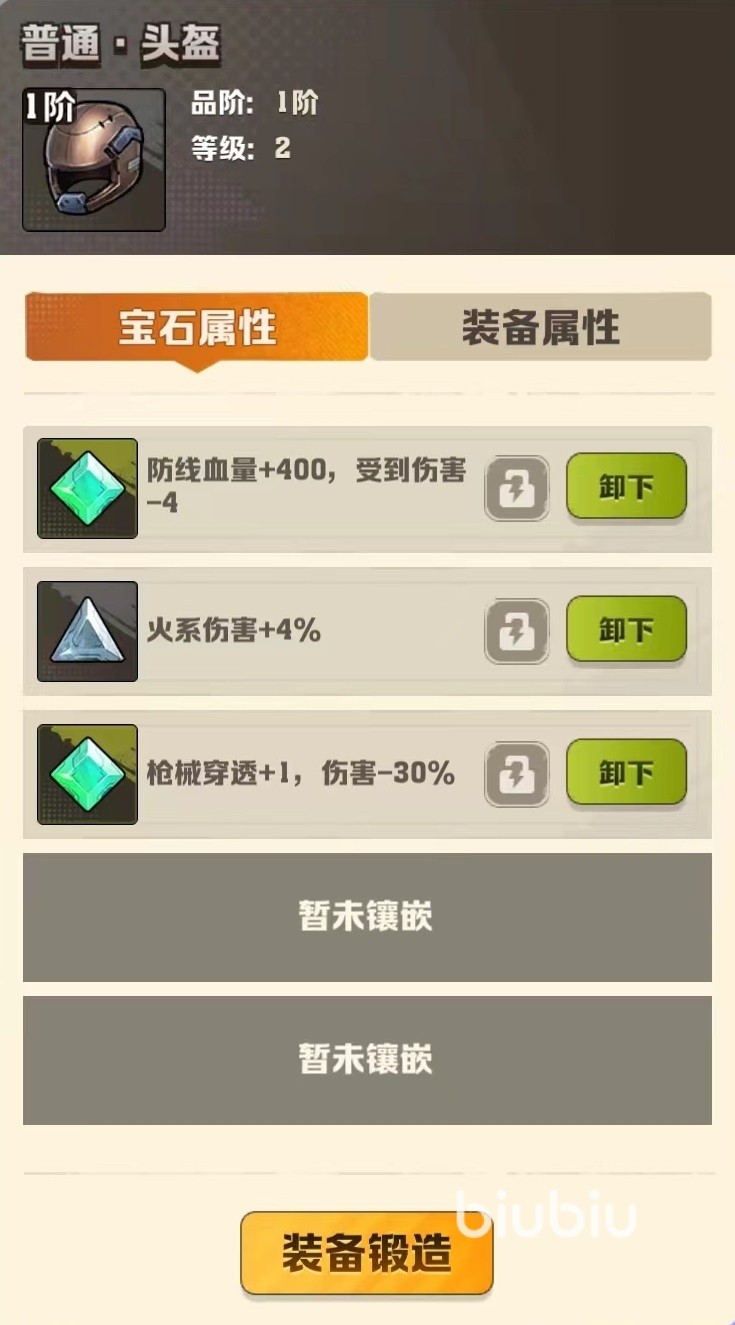Open the second empty 暂未镶嵌 gem slot

(367, 1059)
